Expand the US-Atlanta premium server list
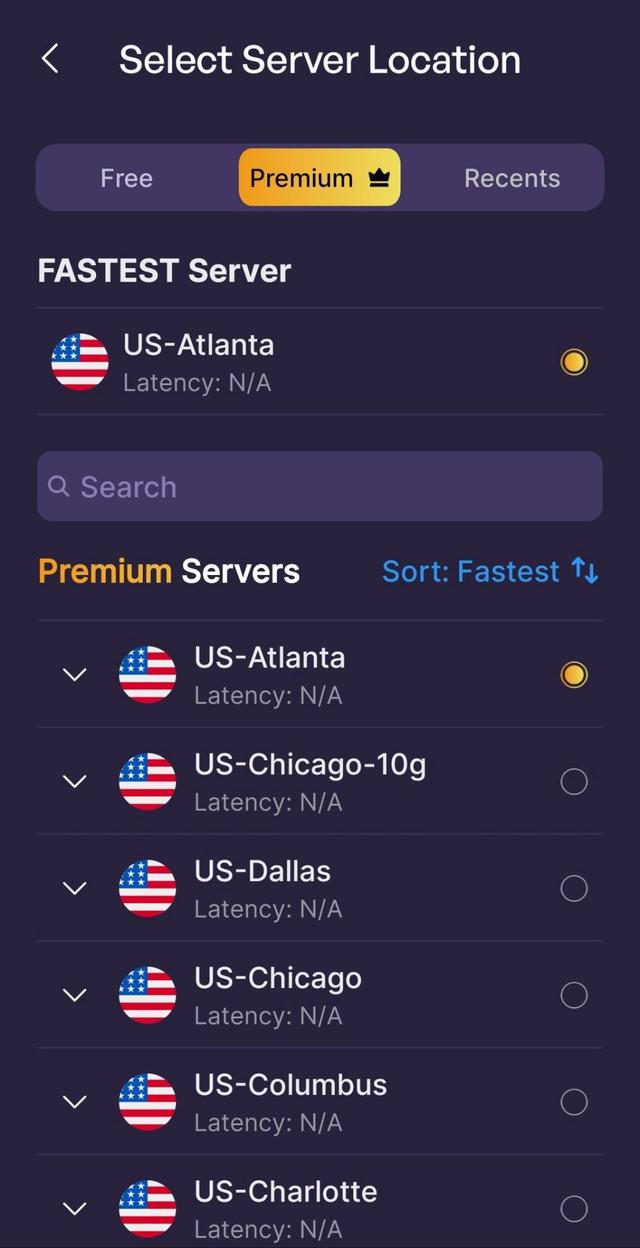The width and height of the screenshot is (640, 1248). click(x=75, y=674)
